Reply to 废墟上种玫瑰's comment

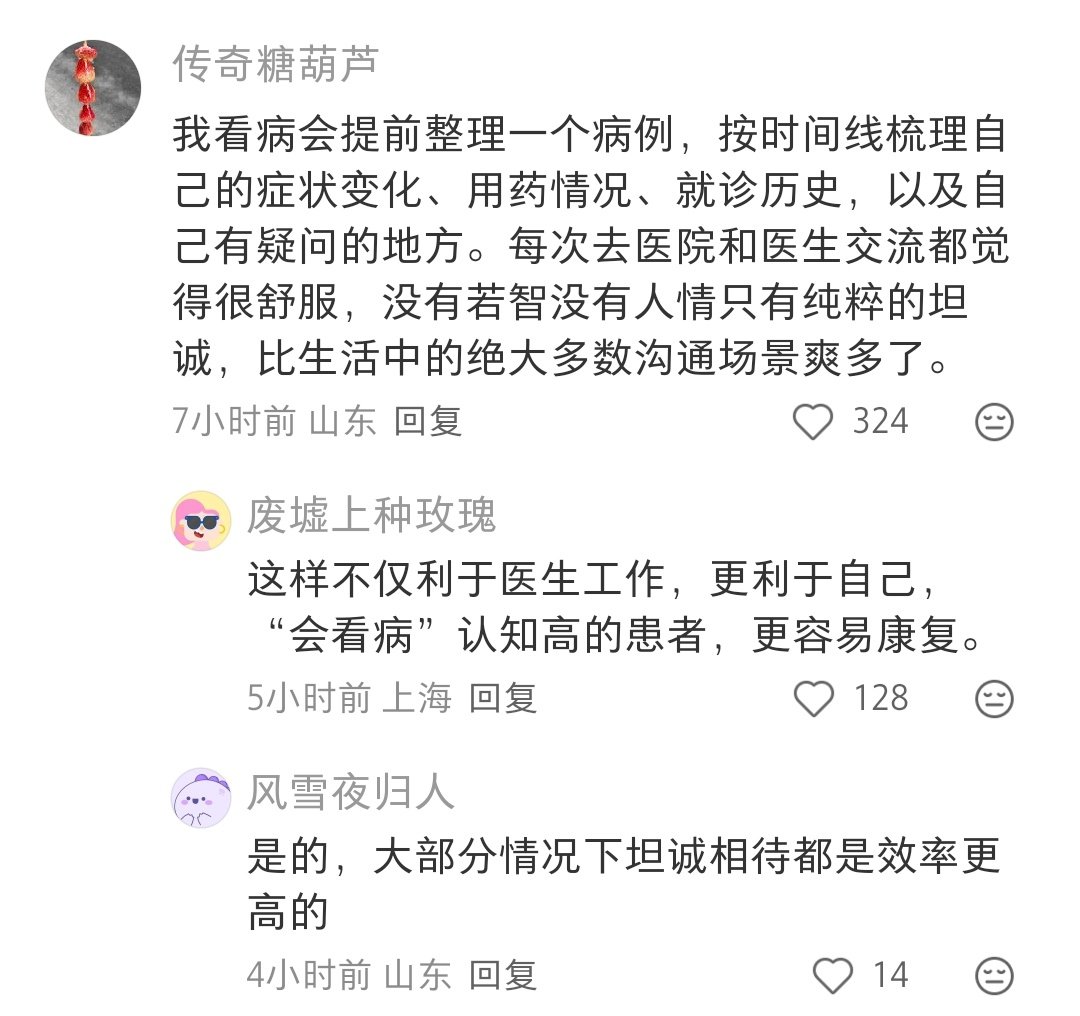[503, 698]
